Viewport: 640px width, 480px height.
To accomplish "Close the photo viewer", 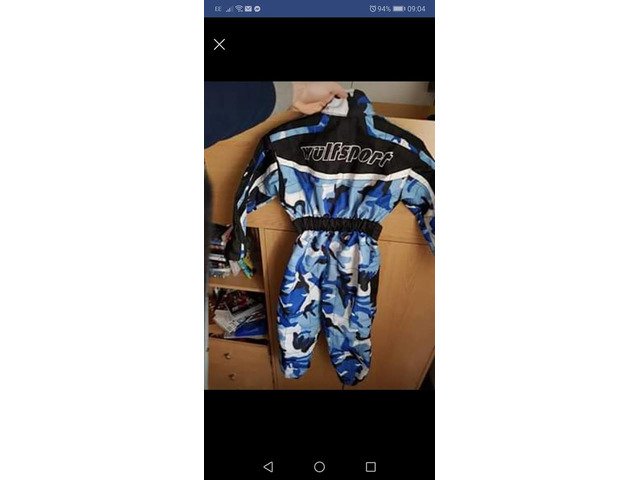I will (x=220, y=44).
